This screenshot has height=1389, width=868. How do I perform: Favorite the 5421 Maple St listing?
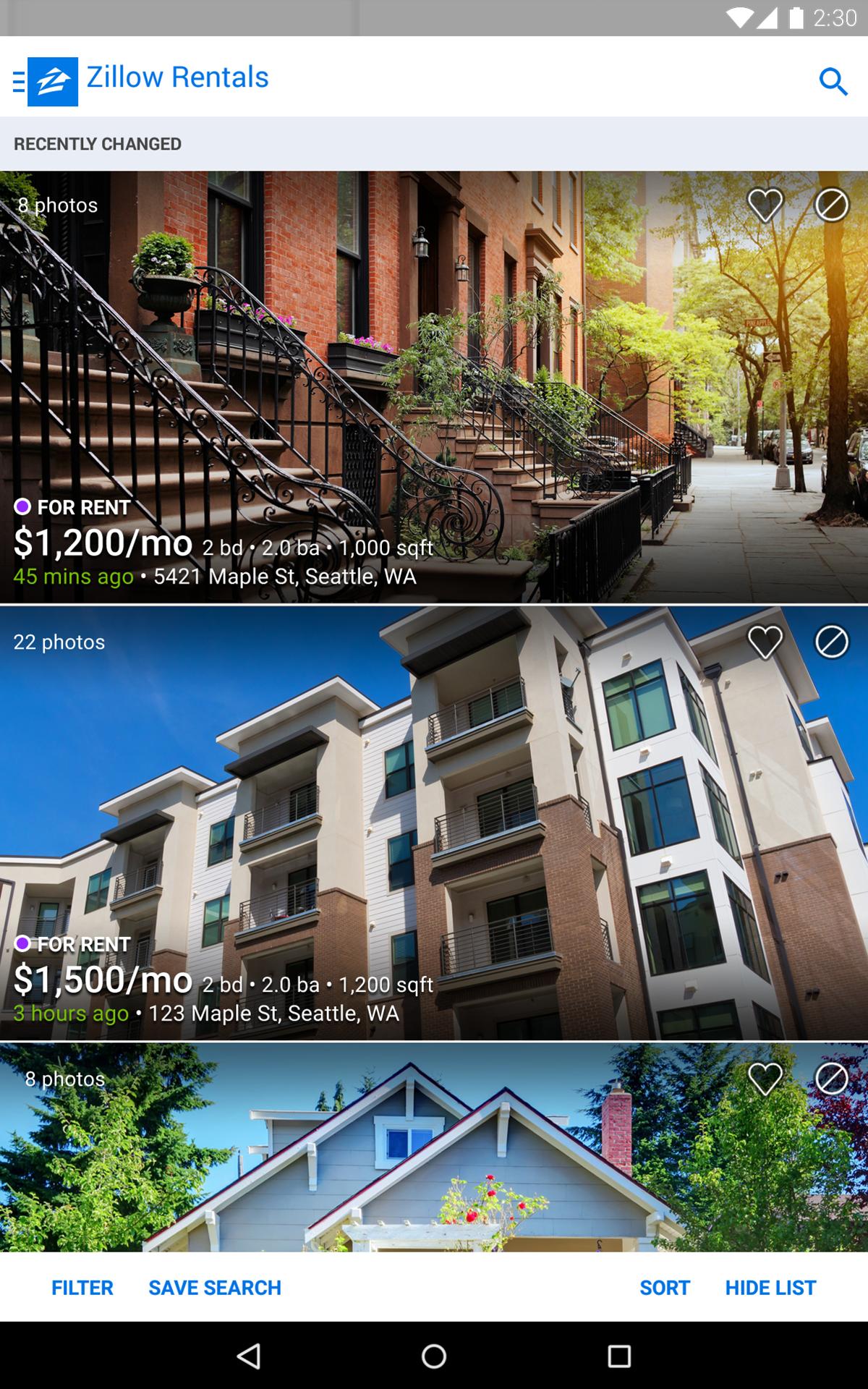coord(765,205)
